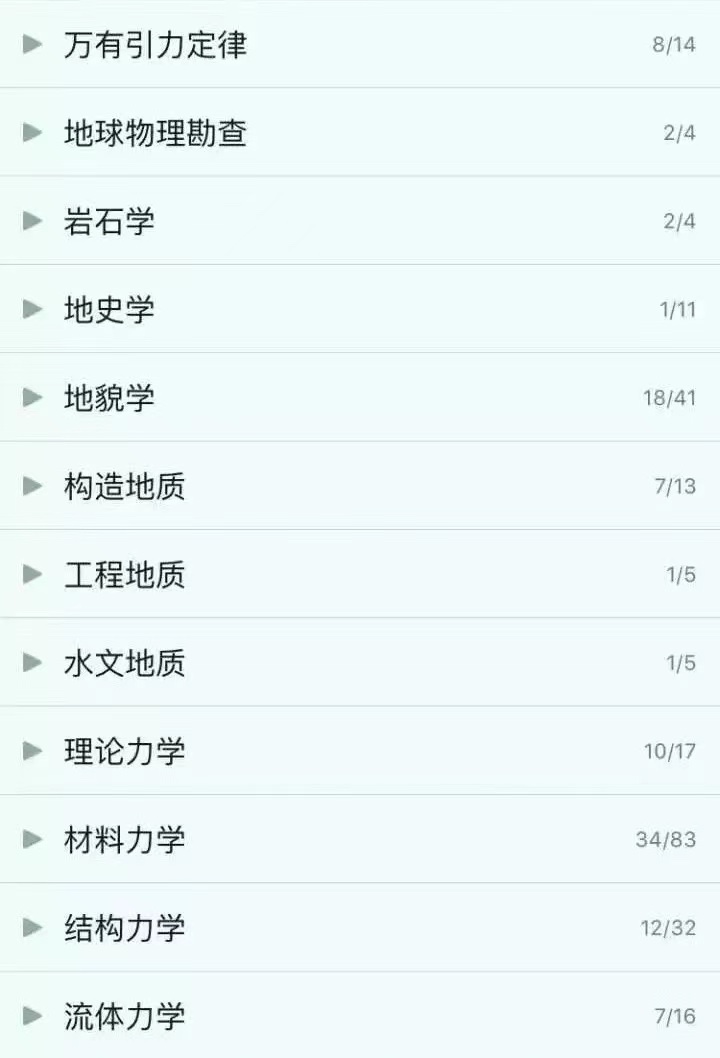
Task: Open the 结构力学 subject row
Action: coord(124,928)
